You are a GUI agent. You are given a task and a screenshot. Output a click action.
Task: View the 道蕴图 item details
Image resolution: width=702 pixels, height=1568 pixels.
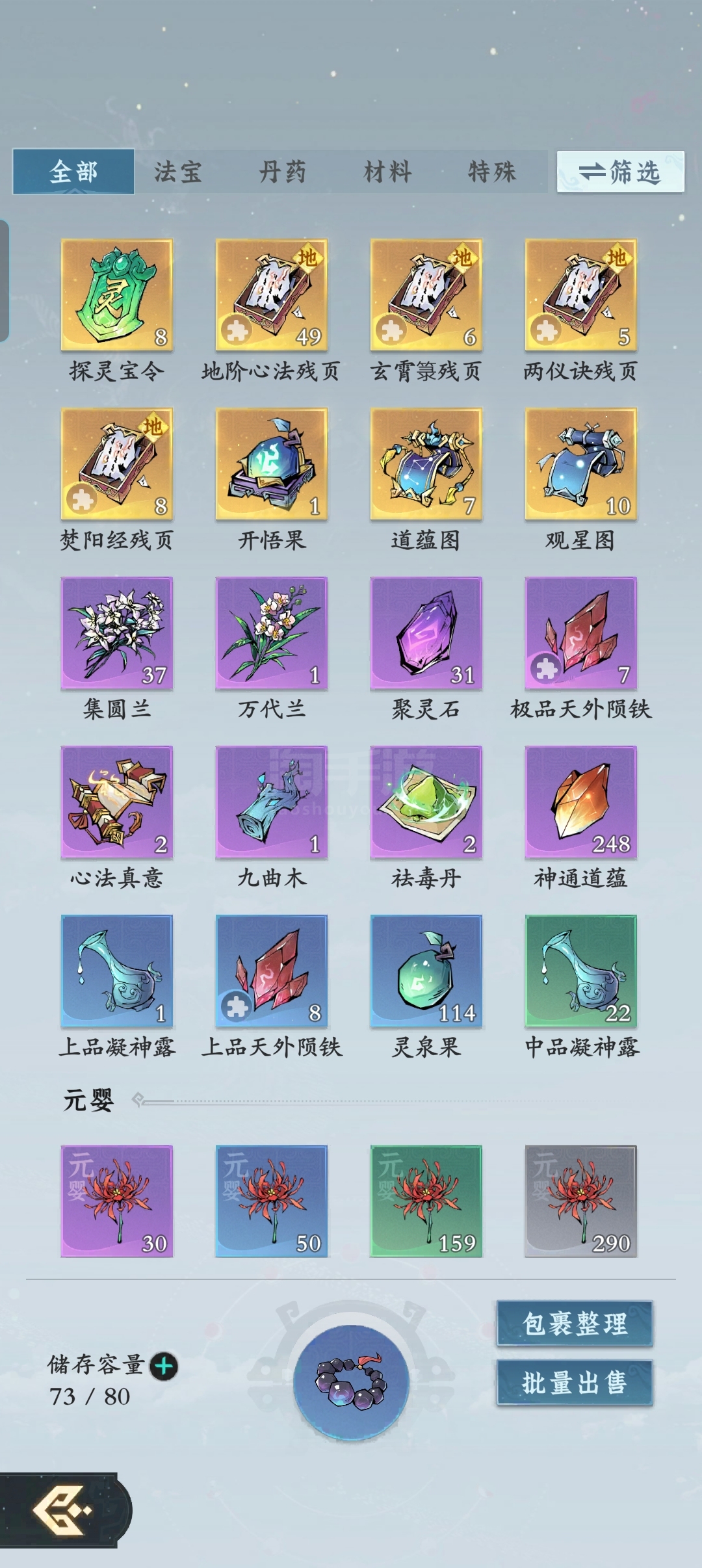(426, 464)
